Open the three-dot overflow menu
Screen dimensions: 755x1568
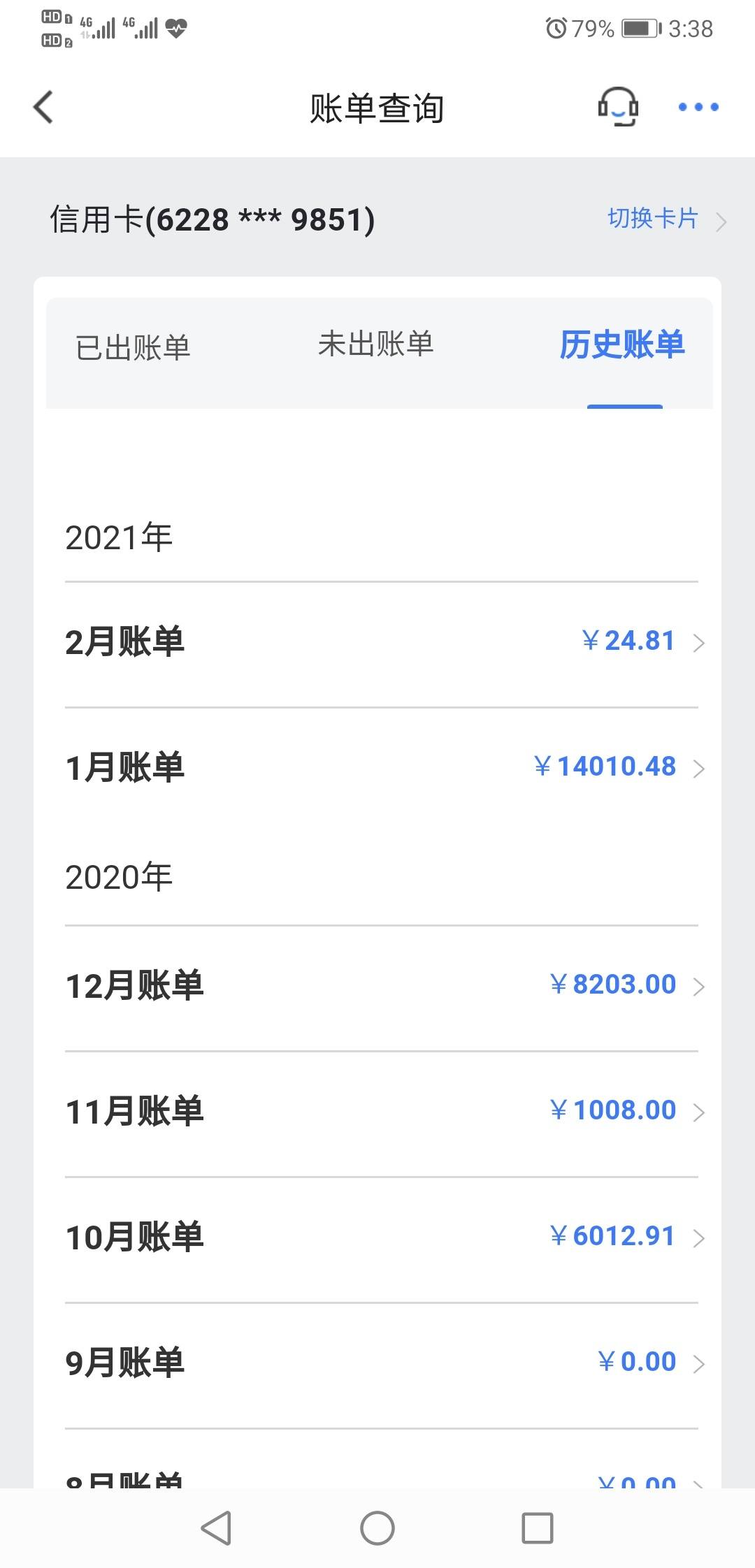pos(698,107)
